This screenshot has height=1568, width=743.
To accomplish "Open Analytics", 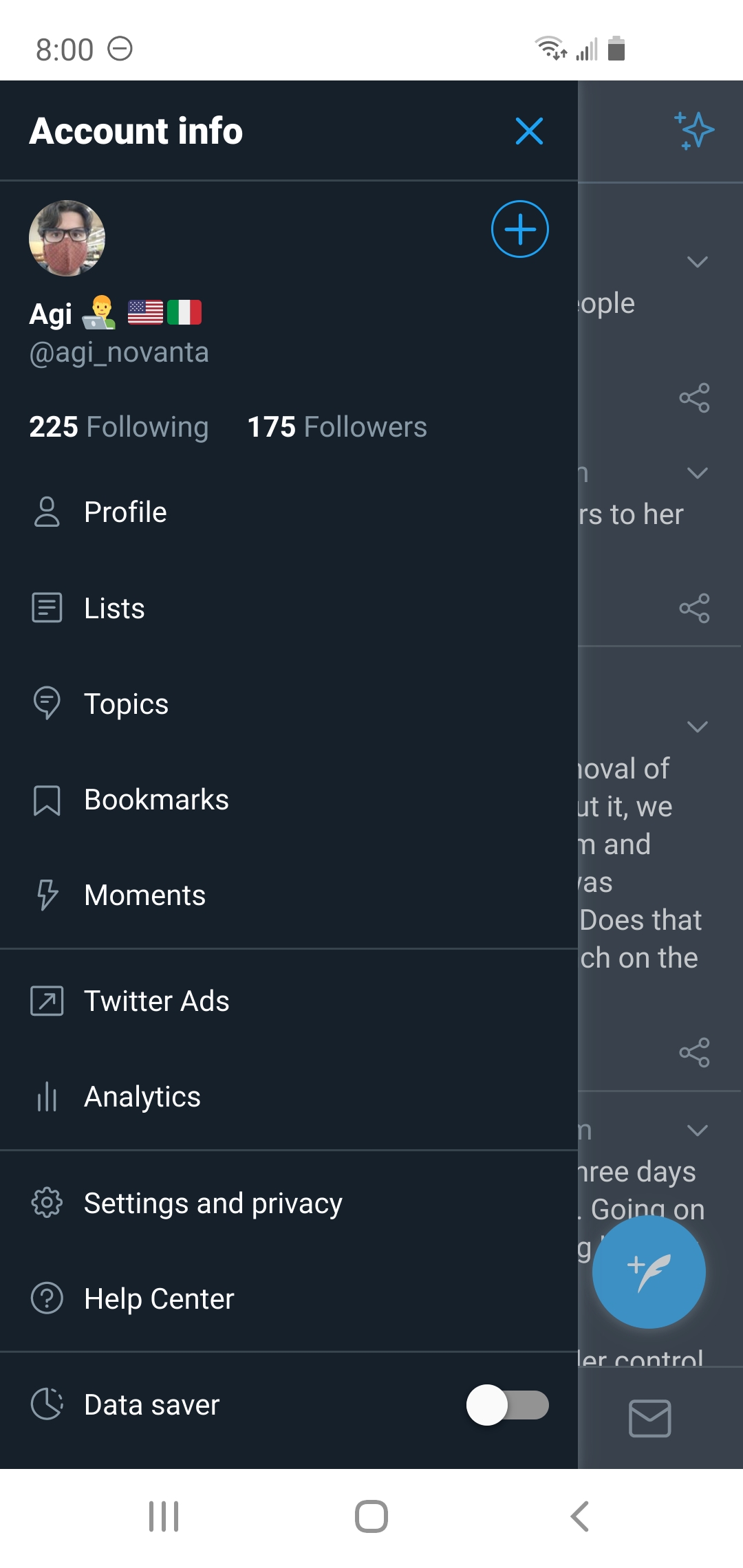I will pyautogui.click(x=142, y=1097).
